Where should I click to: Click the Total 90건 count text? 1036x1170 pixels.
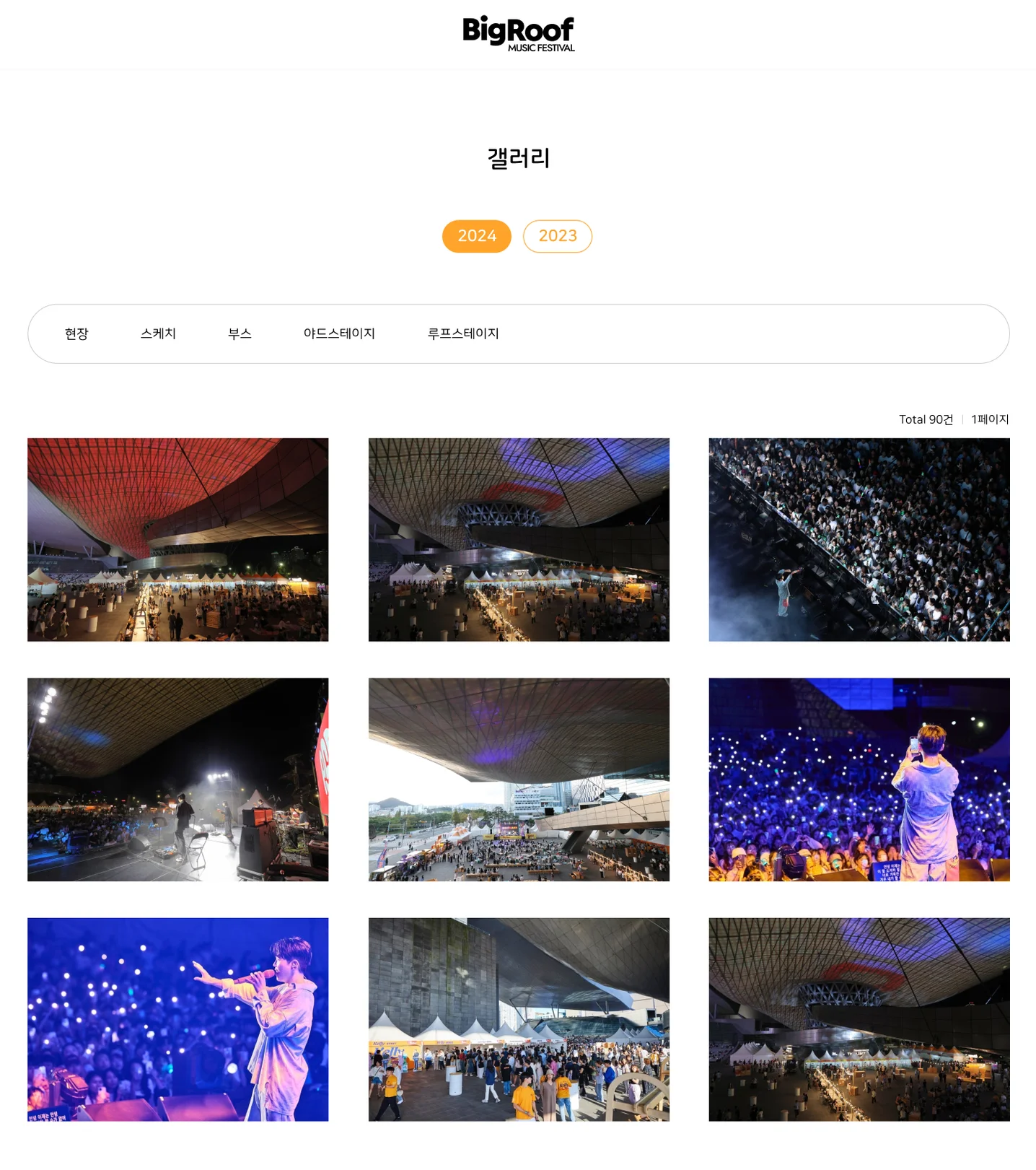pos(926,419)
